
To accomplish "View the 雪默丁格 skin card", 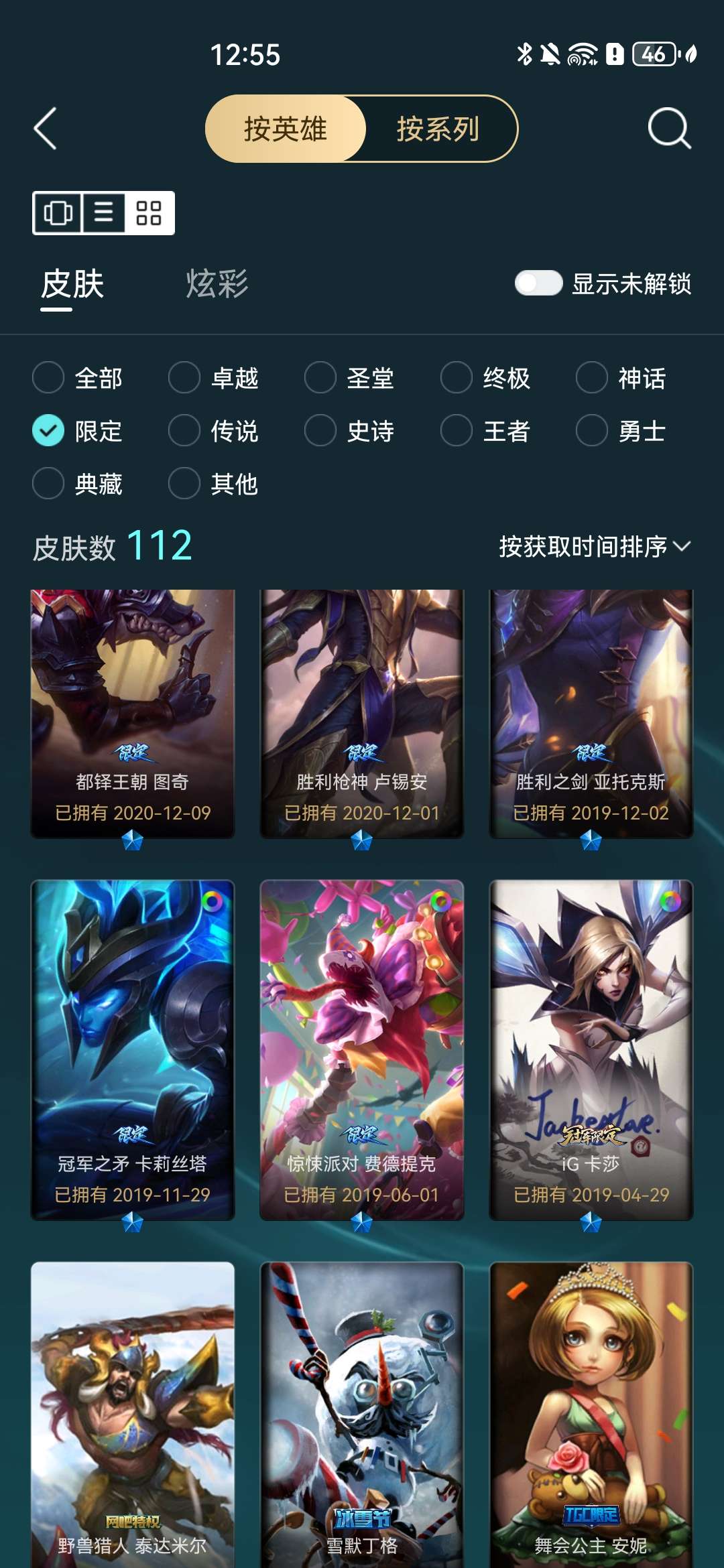I will [361, 1414].
